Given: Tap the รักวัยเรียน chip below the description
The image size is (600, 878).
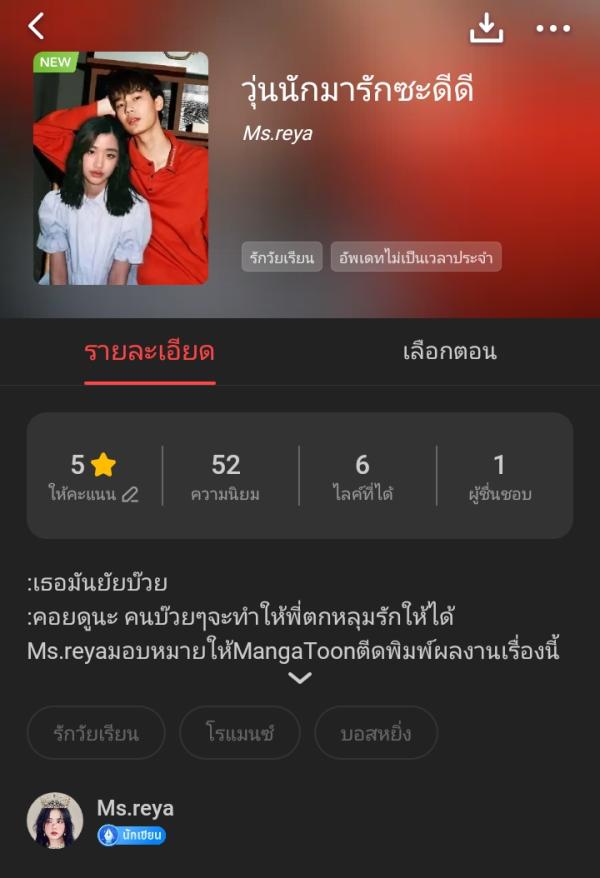Looking at the screenshot, I should (96, 733).
